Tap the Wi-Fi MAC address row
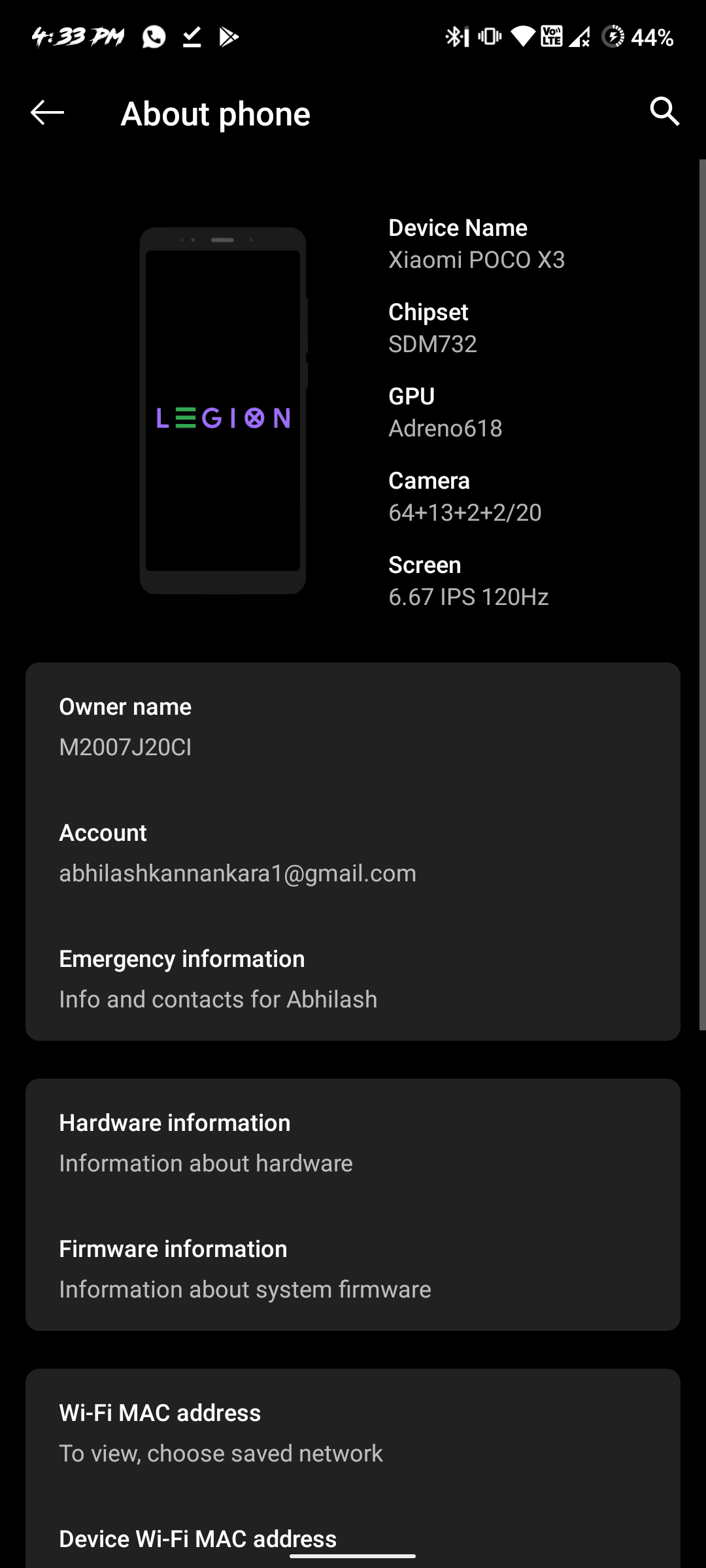The height and width of the screenshot is (1568, 706). pos(353,1433)
